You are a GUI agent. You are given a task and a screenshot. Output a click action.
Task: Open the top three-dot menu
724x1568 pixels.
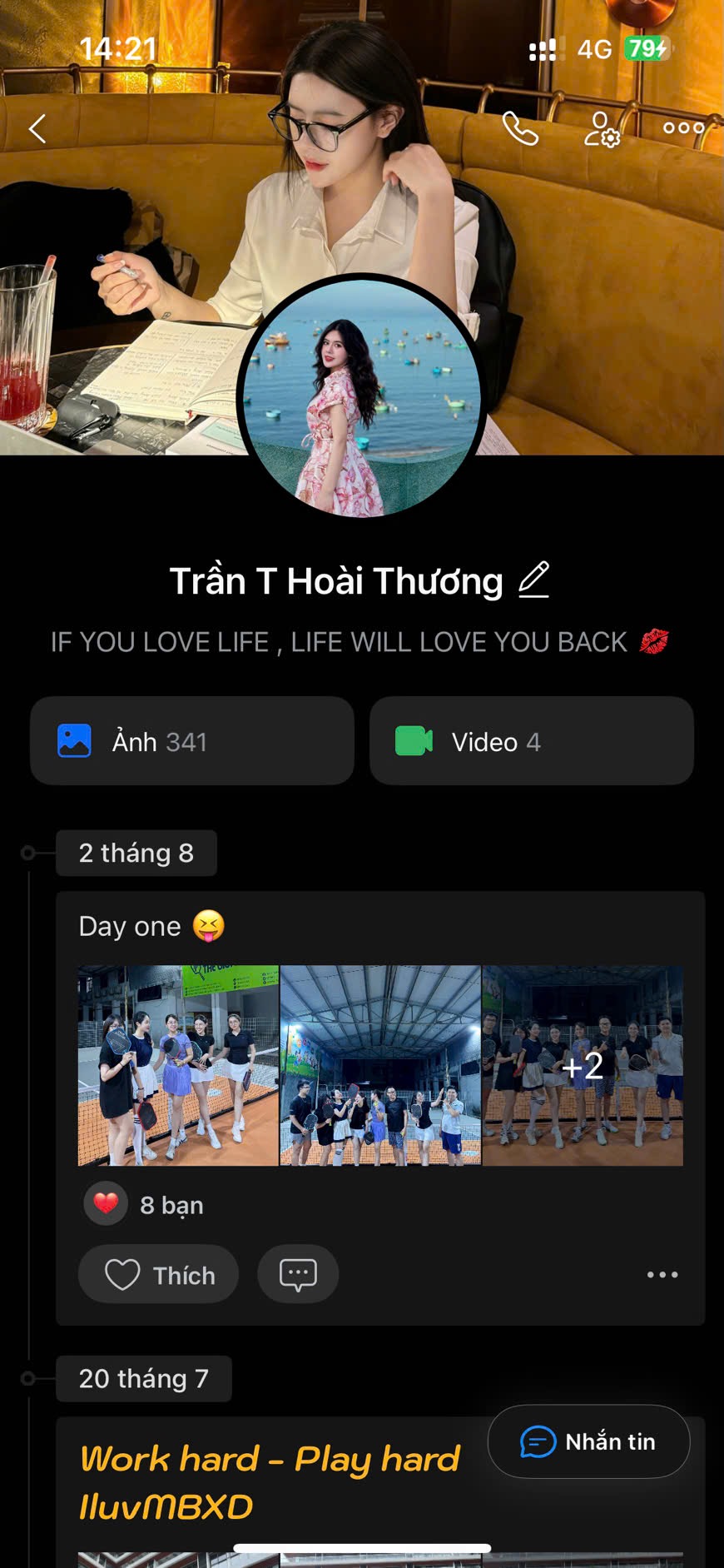683,128
